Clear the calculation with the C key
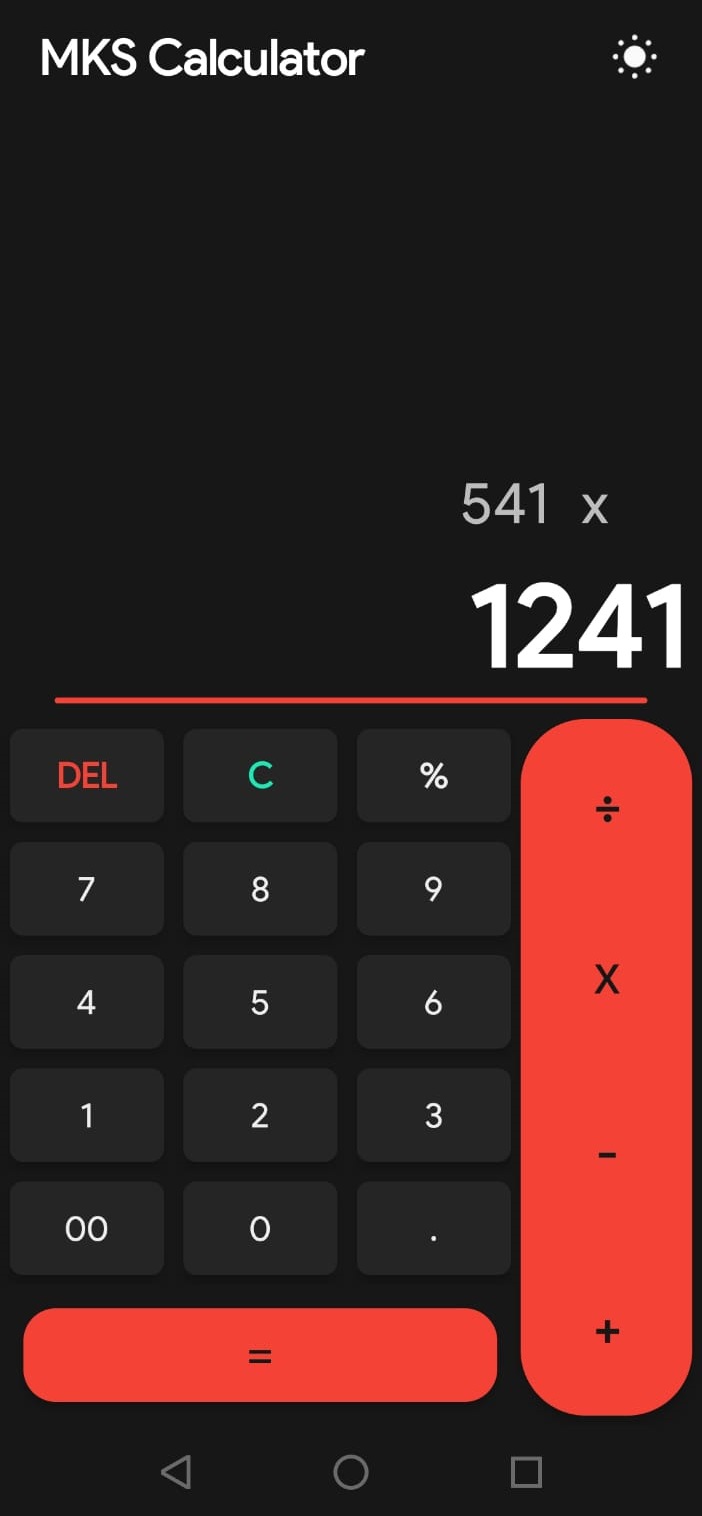This screenshot has height=1516, width=702. click(x=260, y=776)
